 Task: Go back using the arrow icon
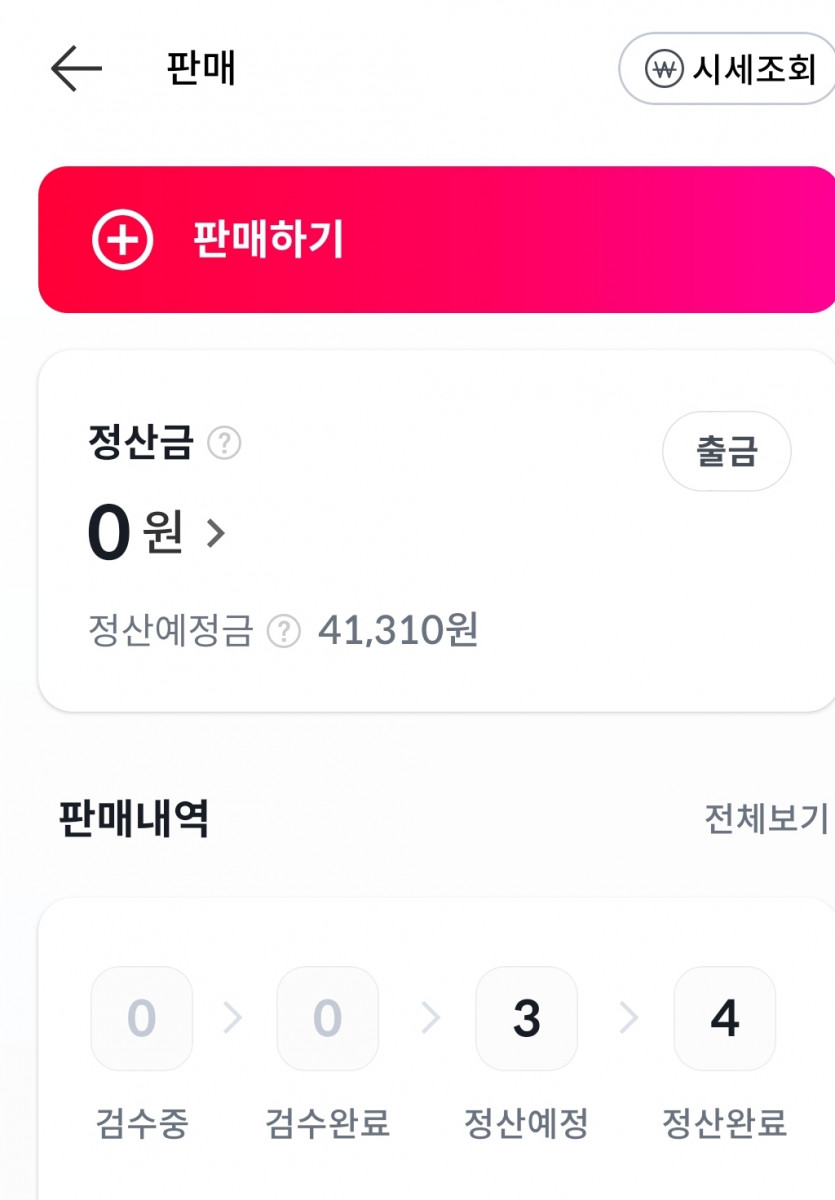click(x=76, y=70)
